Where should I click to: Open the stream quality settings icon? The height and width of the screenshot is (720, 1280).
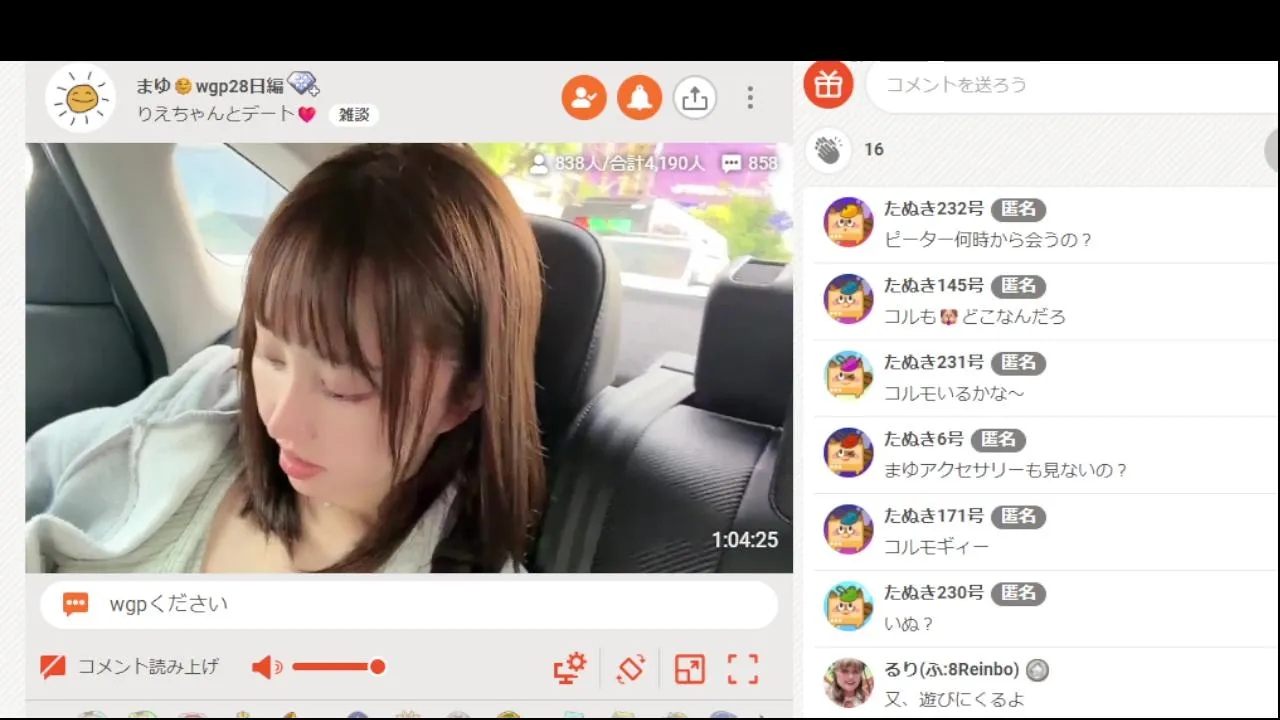tap(570, 668)
